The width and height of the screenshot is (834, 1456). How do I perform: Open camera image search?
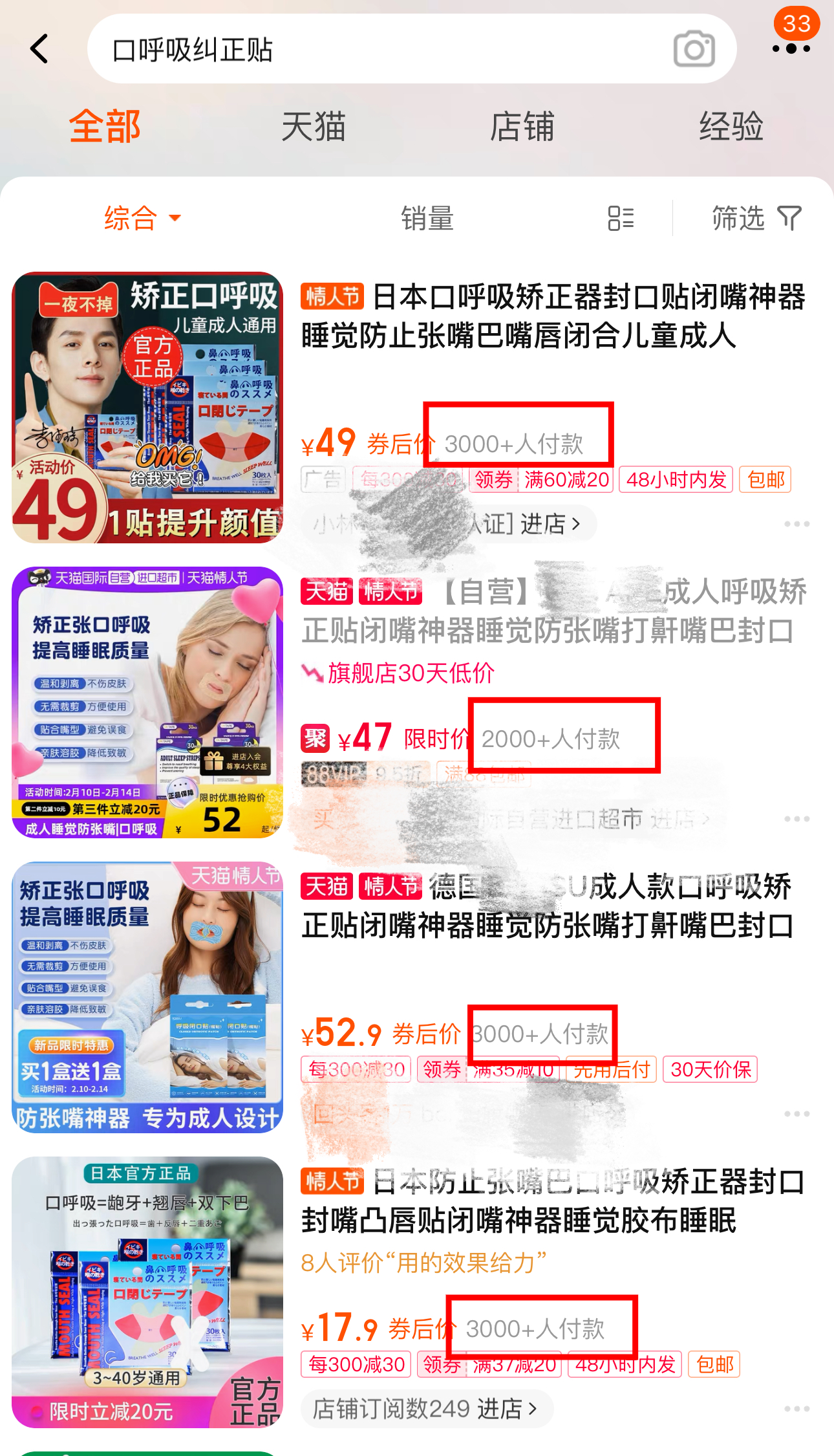click(694, 49)
